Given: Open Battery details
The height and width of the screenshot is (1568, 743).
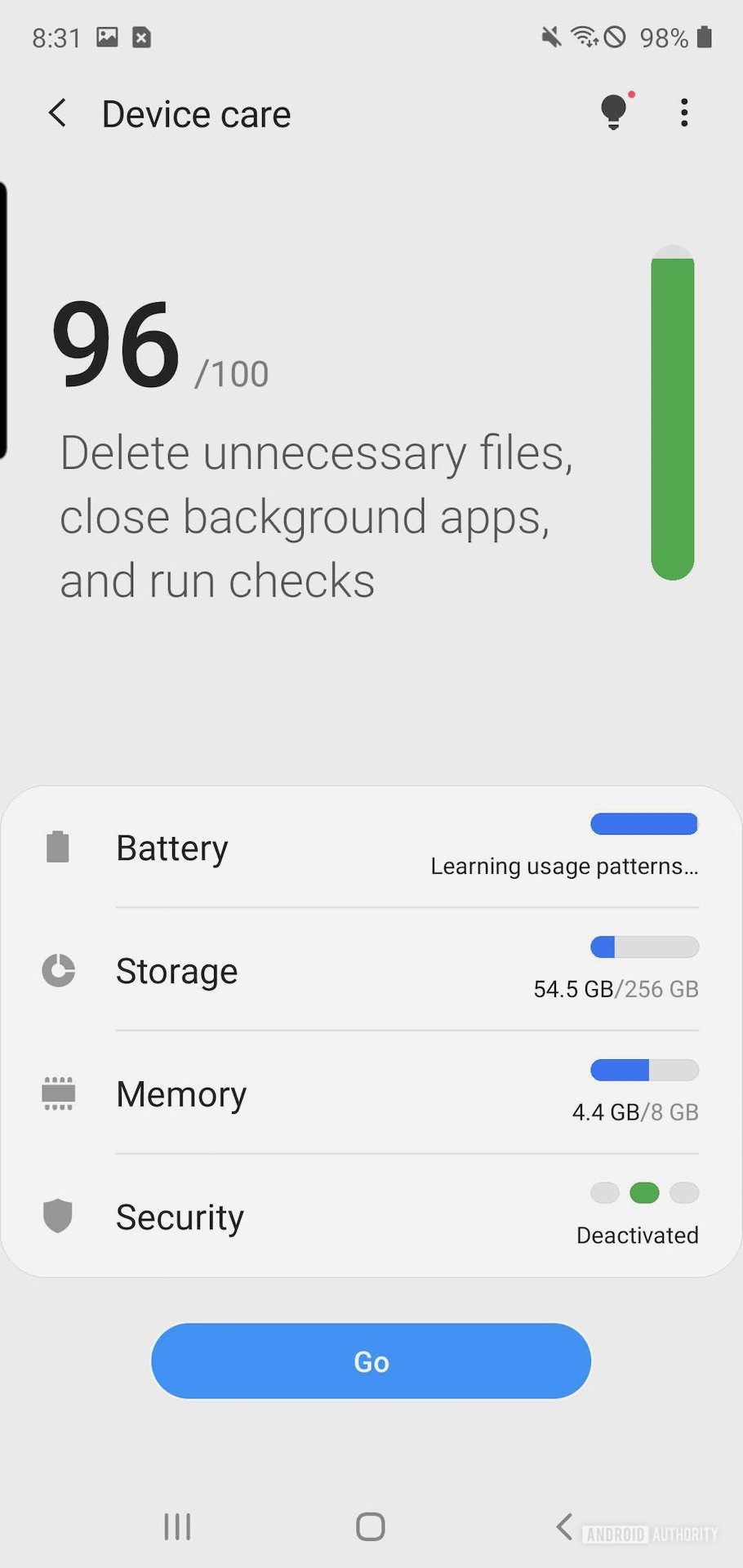Looking at the screenshot, I should pyautogui.click(x=371, y=848).
